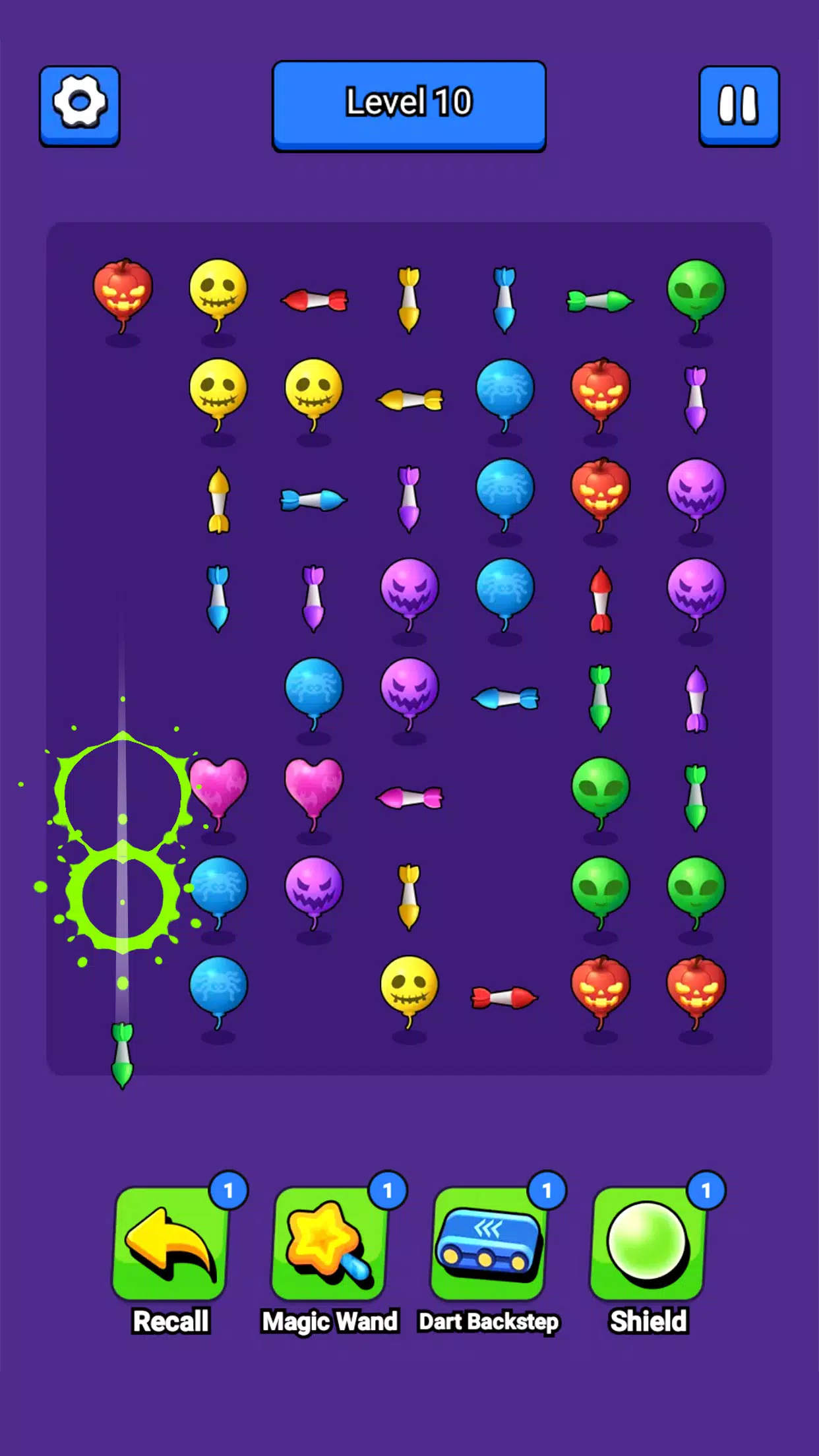Use the Recall power-up

coord(171,1244)
